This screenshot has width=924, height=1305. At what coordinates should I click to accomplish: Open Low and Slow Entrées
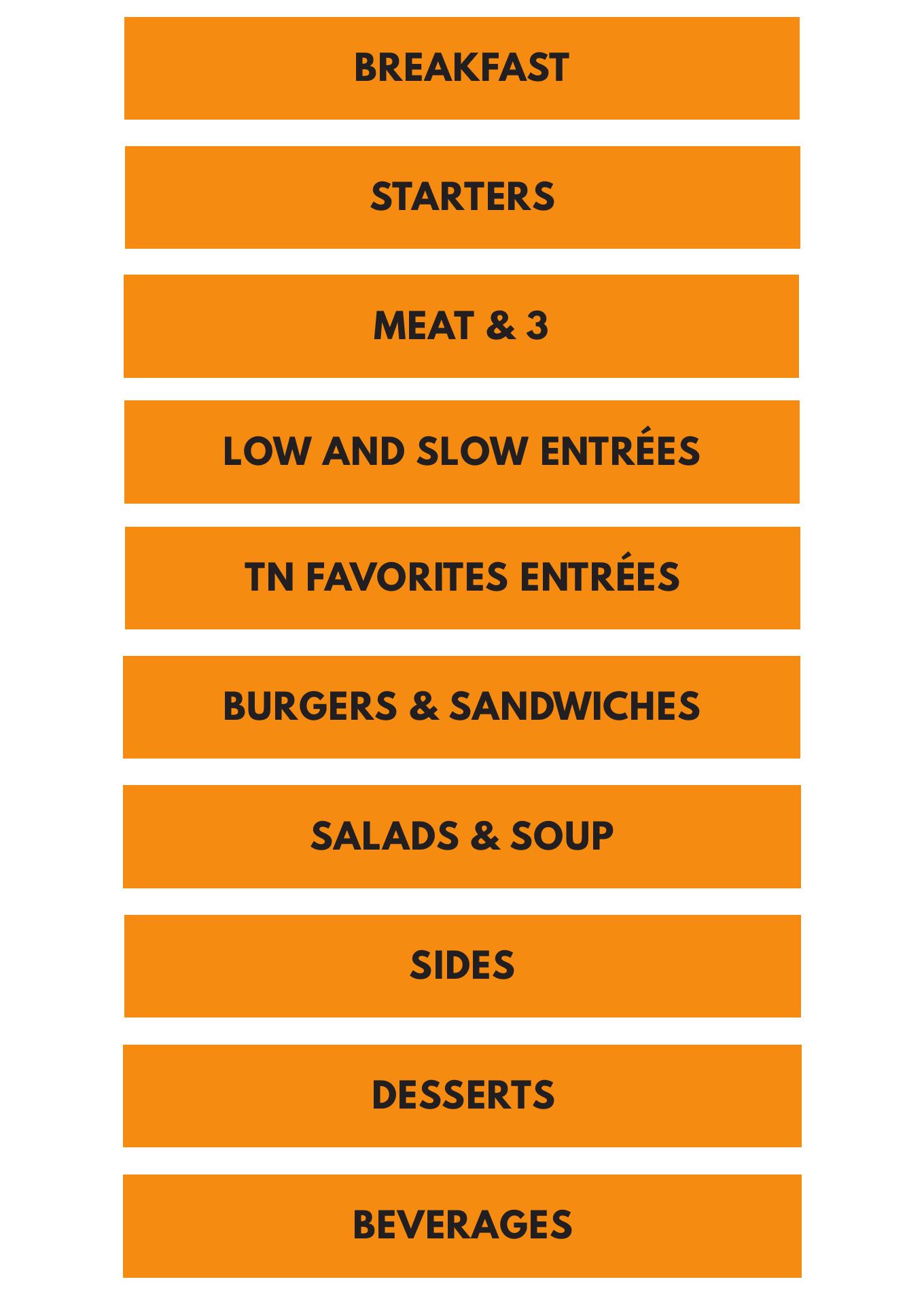click(x=462, y=452)
